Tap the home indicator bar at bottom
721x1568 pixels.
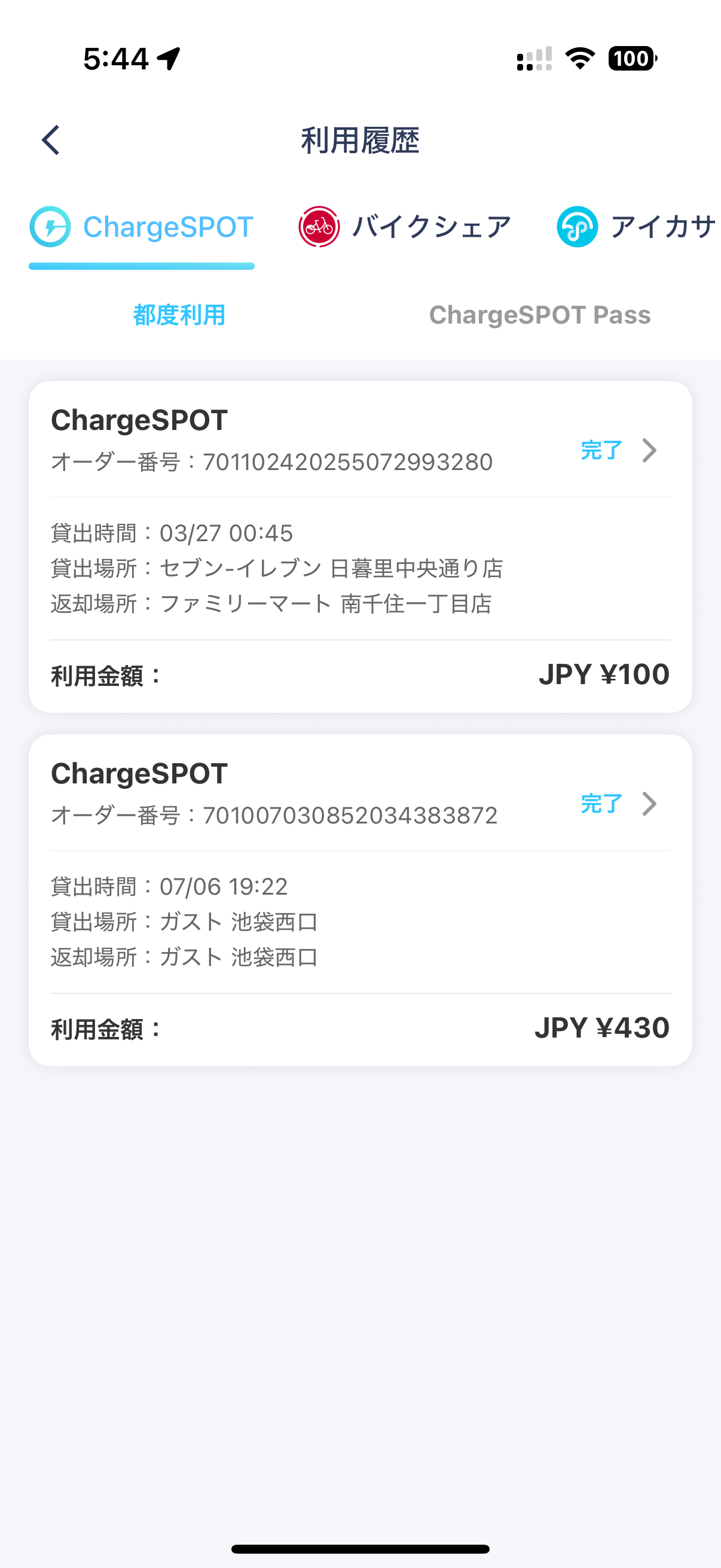tap(360, 1548)
